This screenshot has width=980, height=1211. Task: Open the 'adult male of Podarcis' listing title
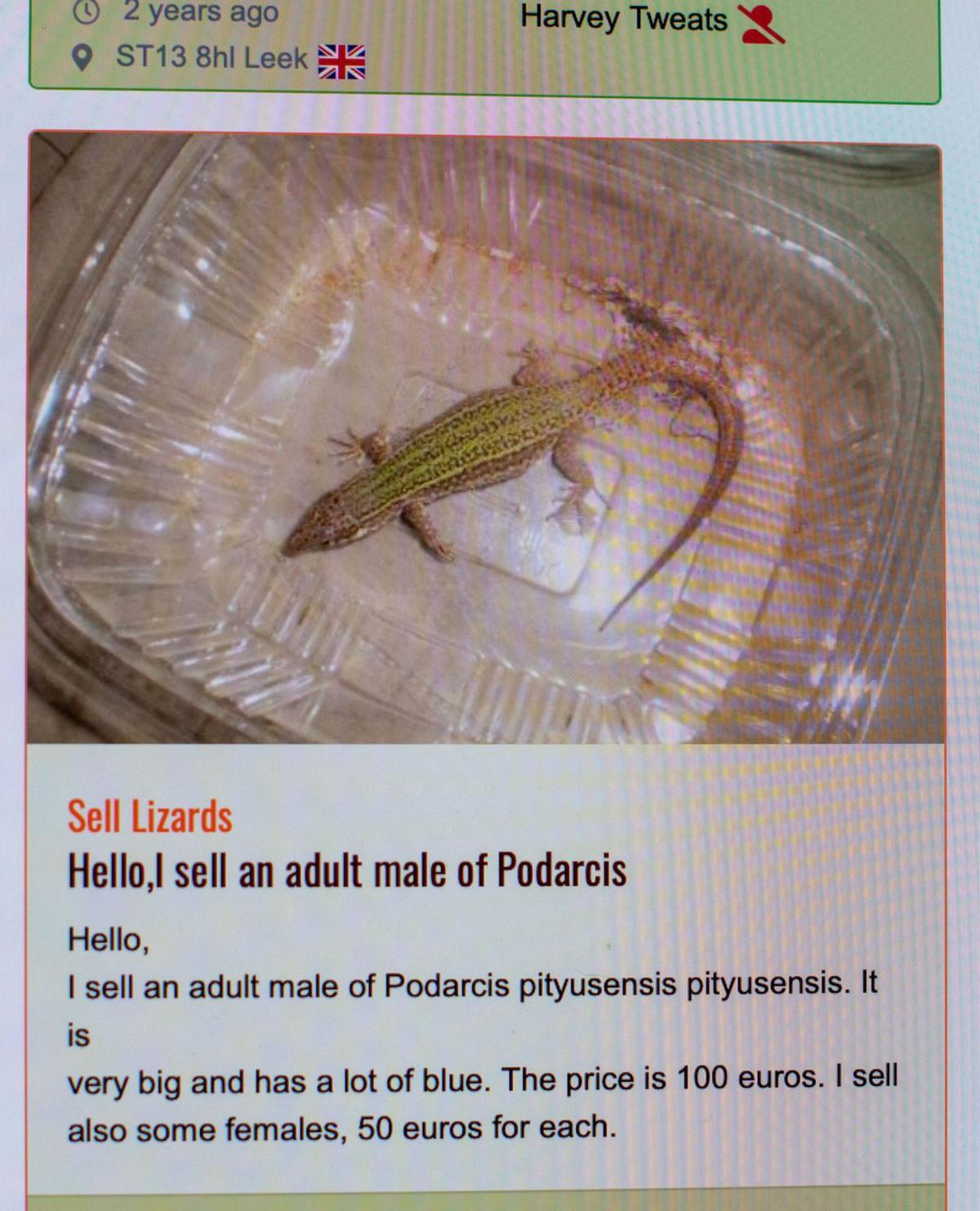click(347, 870)
